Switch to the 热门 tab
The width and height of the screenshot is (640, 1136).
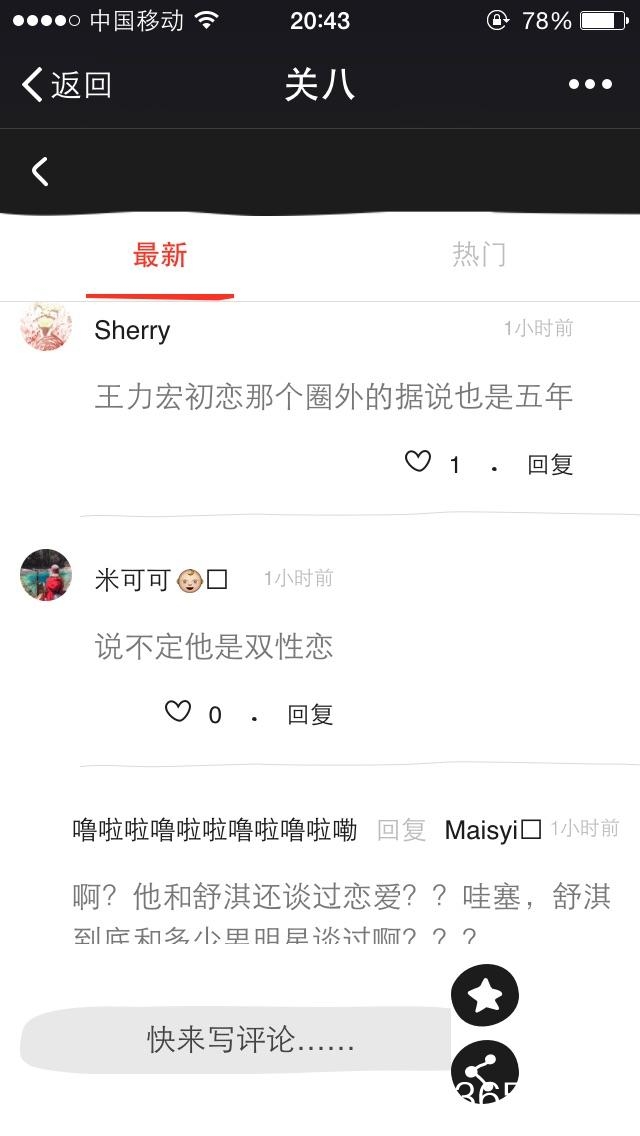point(479,255)
